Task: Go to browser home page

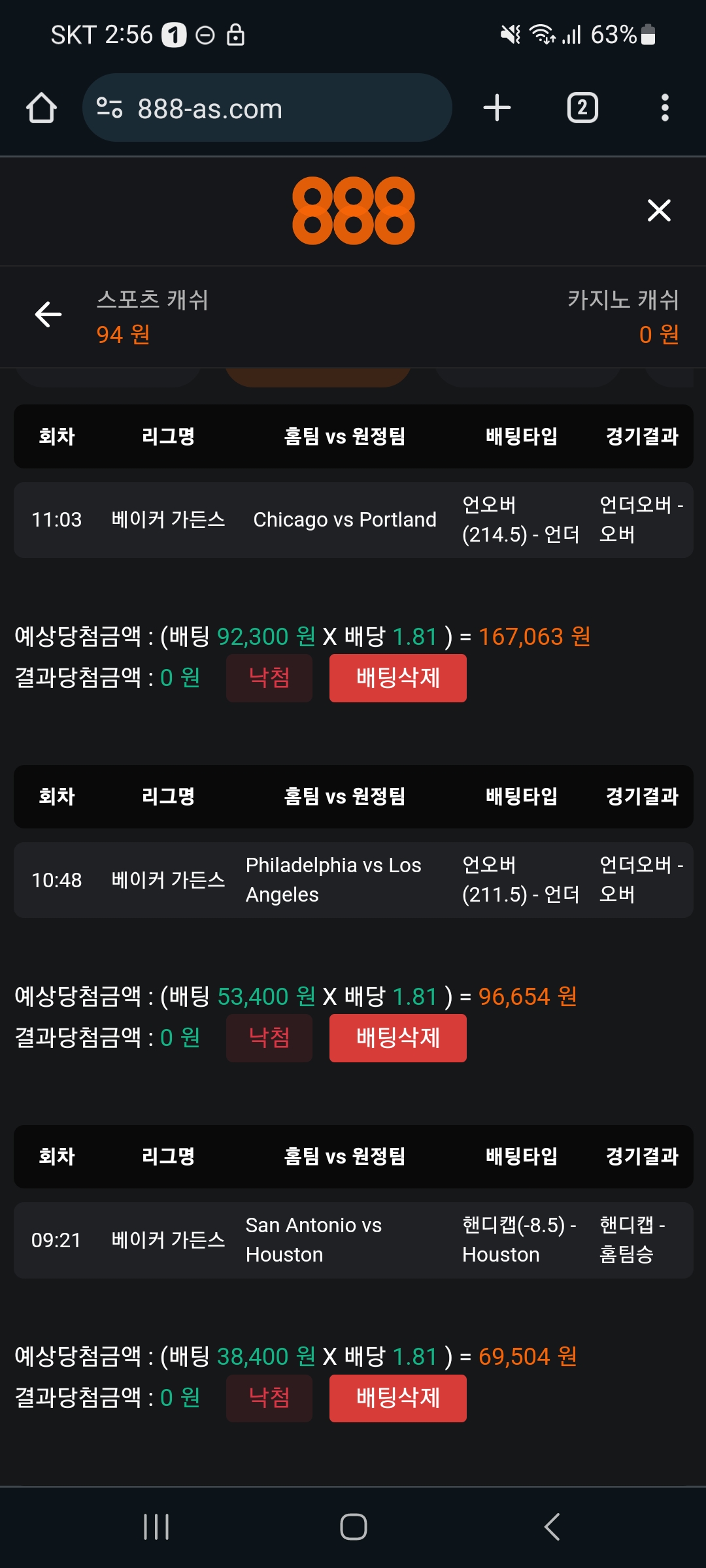Action: click(41, 108)
